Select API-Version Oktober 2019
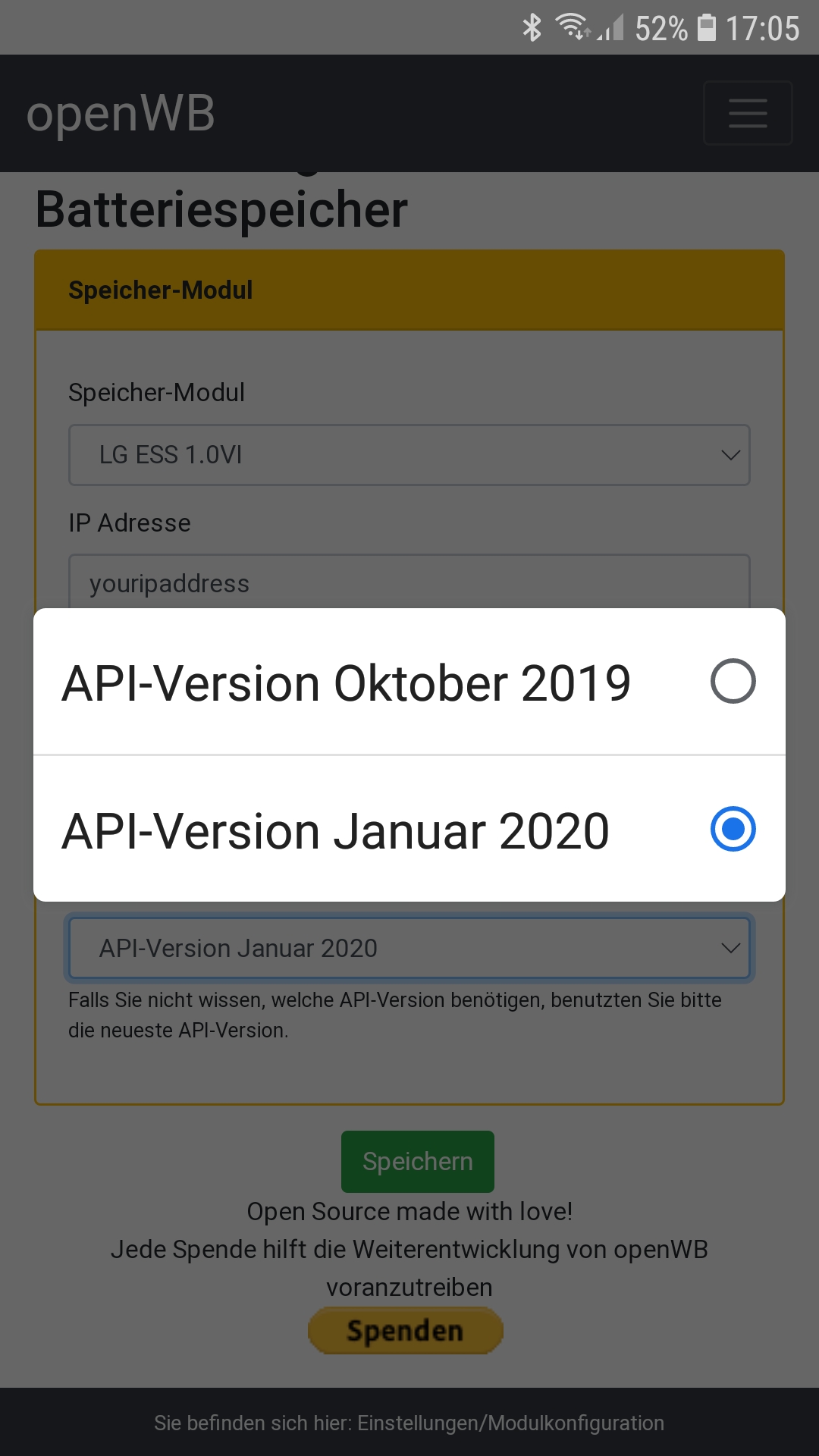 409,682
